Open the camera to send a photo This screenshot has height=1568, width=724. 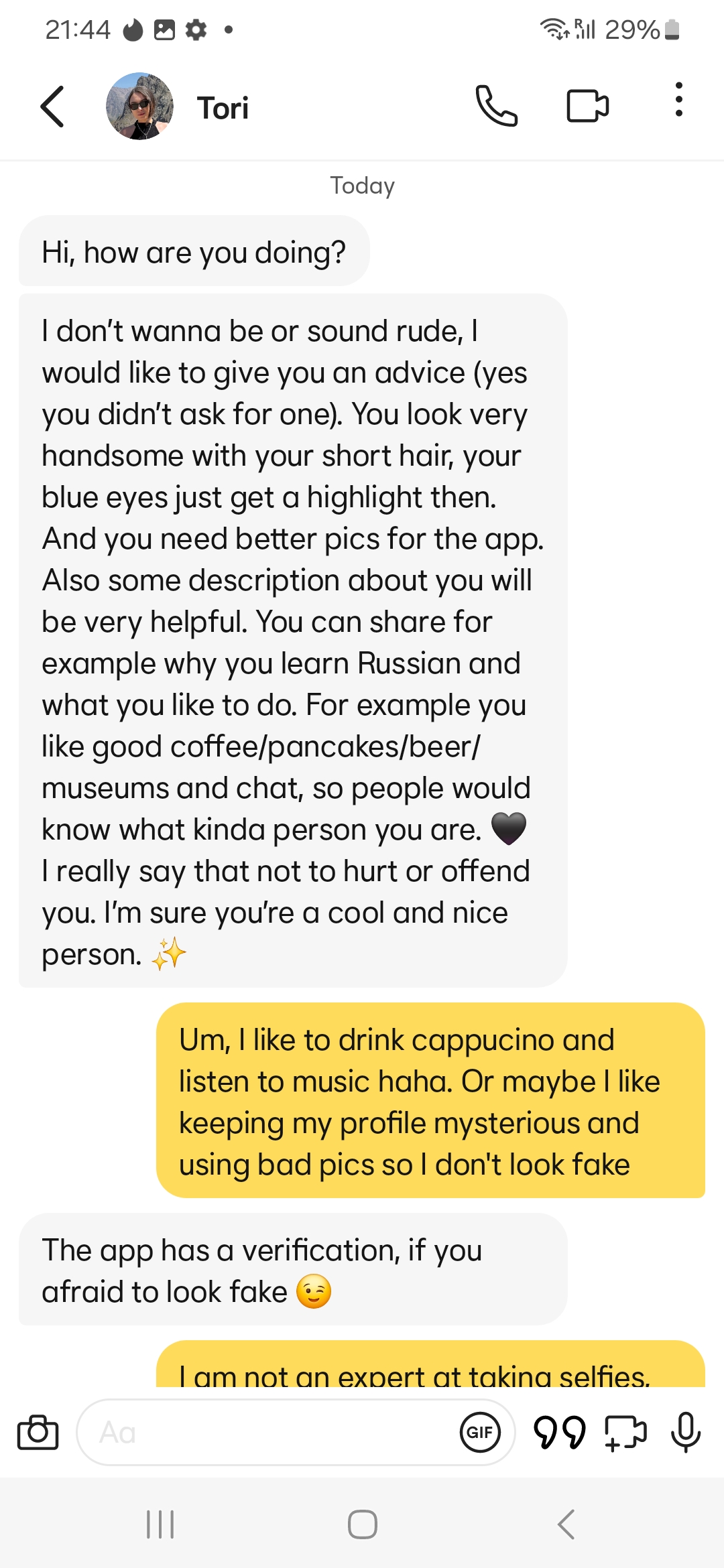tap(38, 1432)
